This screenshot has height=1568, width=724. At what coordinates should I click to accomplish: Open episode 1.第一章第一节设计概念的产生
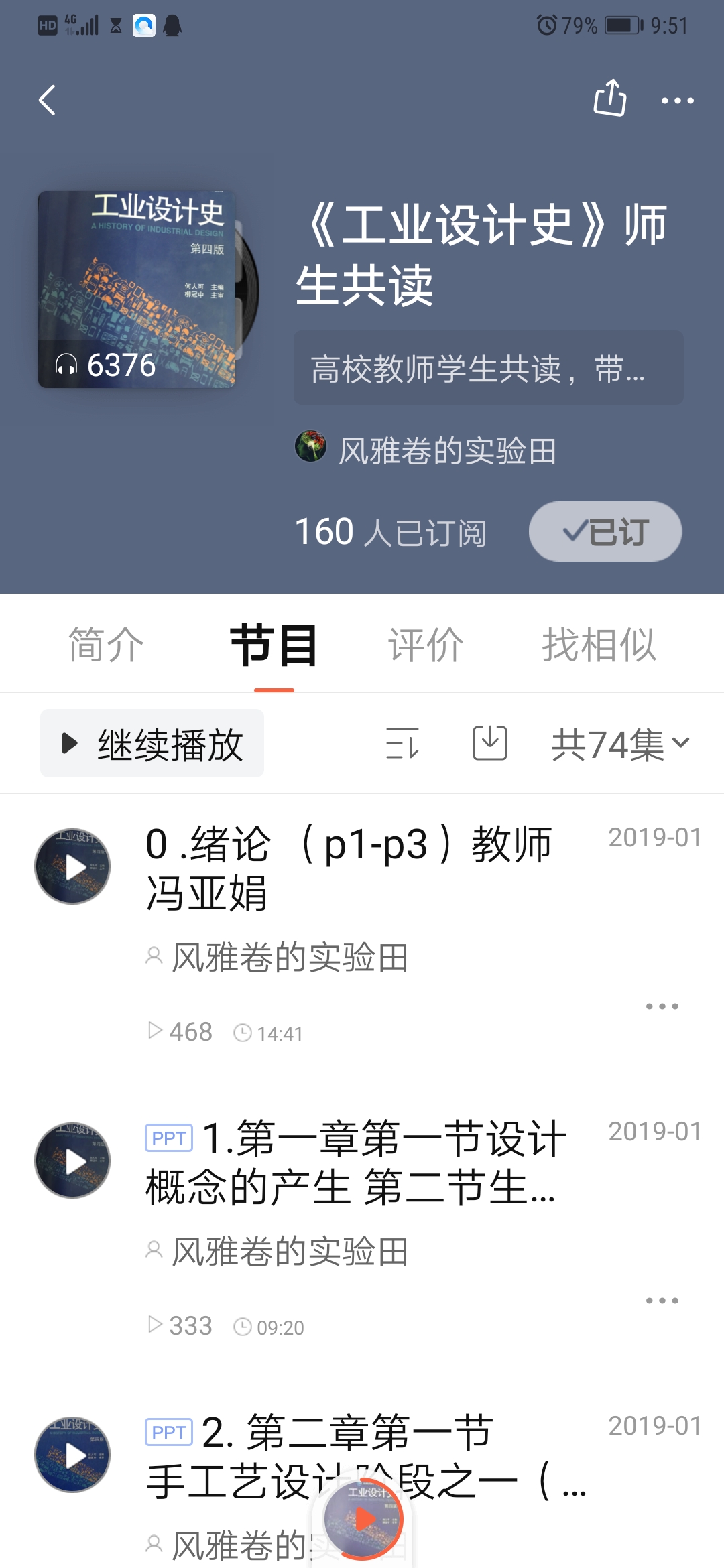355,1163
